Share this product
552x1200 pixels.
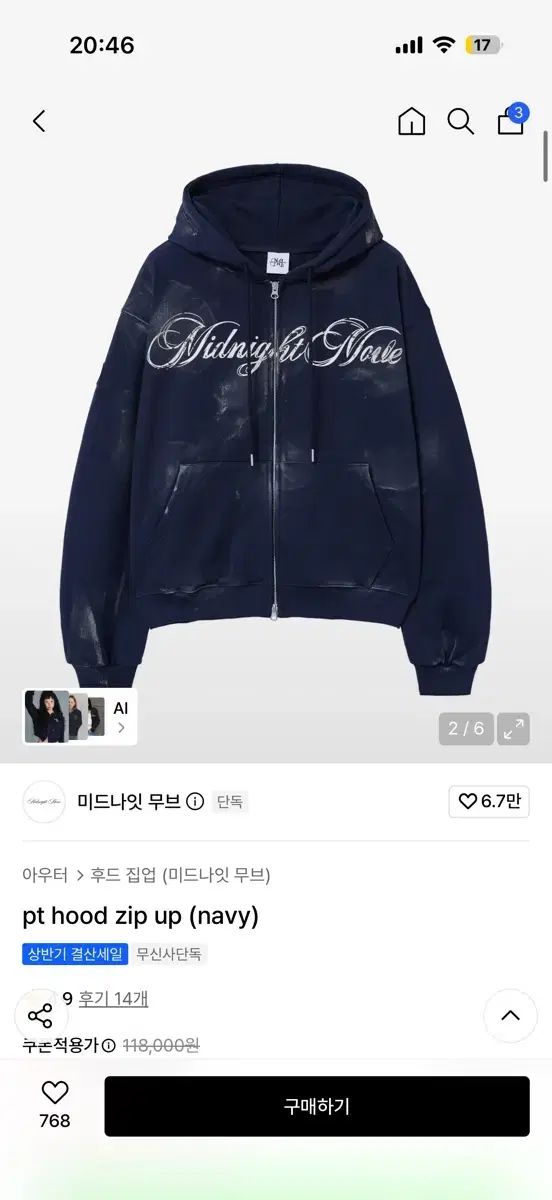click(x=40, y=1017)
